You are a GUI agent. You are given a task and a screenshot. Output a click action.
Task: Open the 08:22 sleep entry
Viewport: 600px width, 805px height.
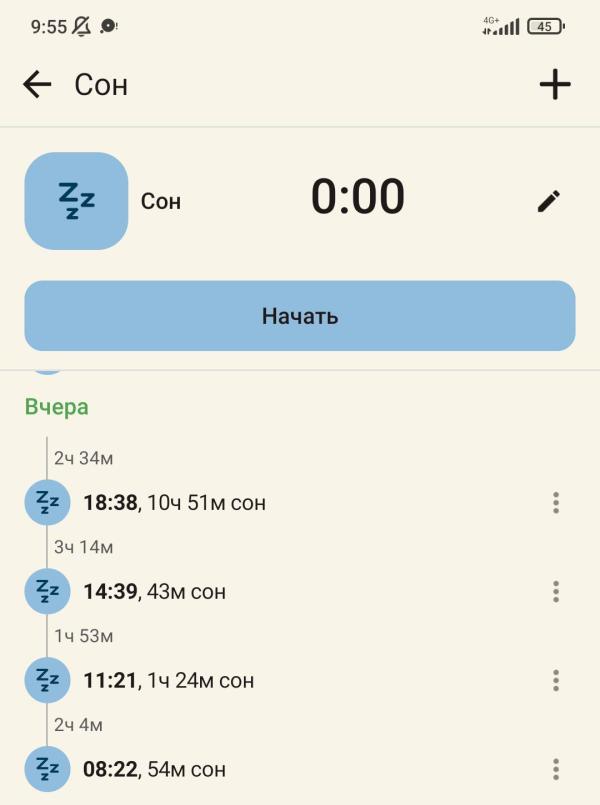[x=155, y=770]
